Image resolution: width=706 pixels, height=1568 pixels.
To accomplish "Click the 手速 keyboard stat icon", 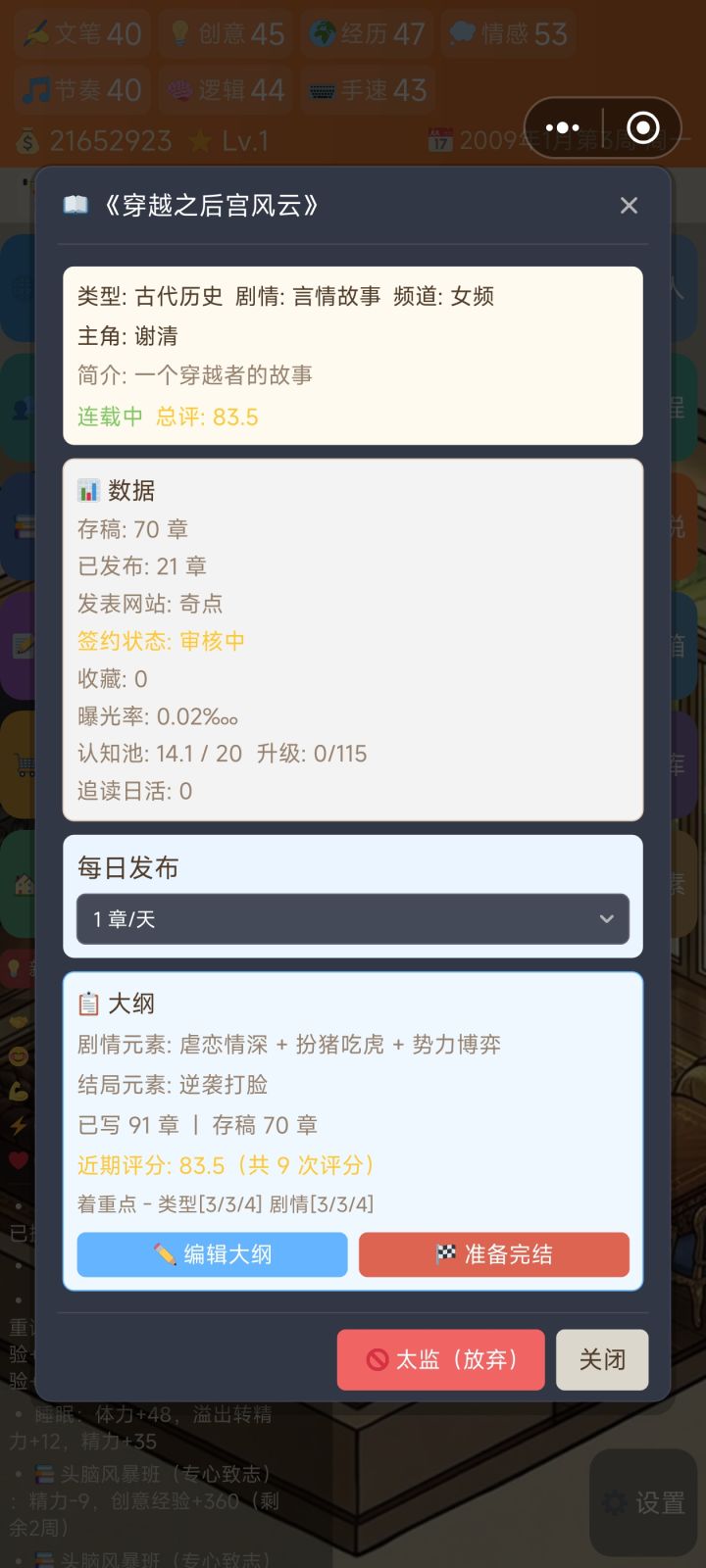I will (323, 90).
